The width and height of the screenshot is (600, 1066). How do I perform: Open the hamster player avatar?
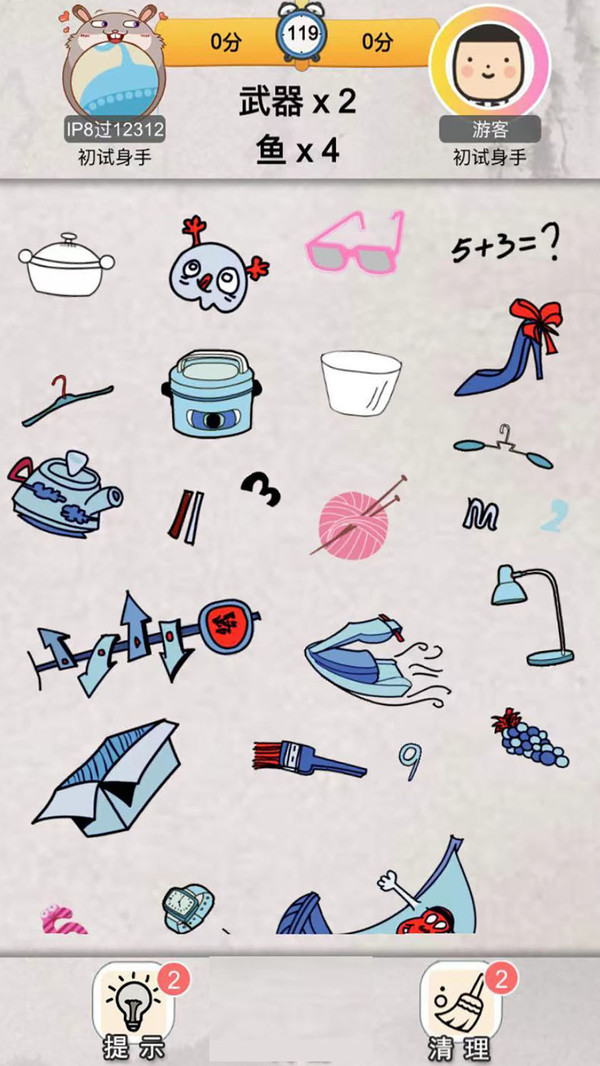113,65
